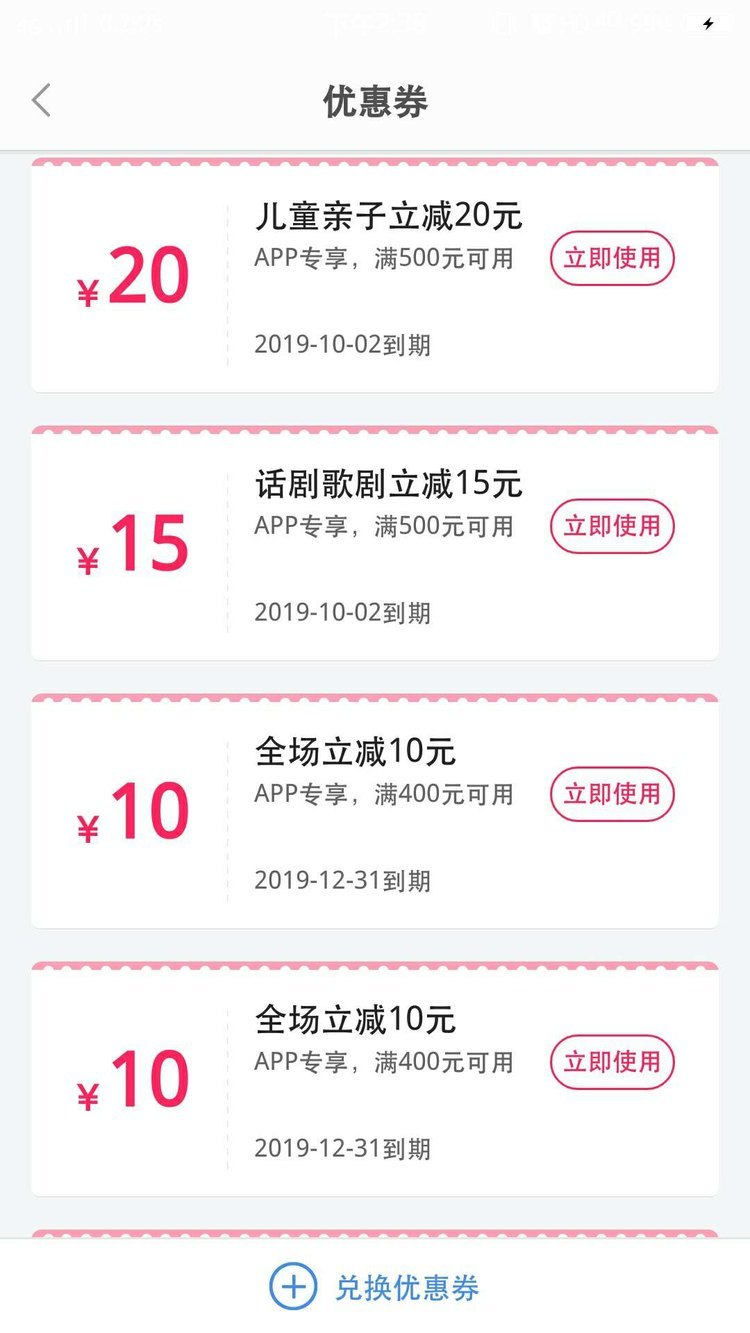Tap 立即使用 on 儿童亲子立减20元 coupon
The height and width of the screenshot is (1333, 750).
pos(612,258)
